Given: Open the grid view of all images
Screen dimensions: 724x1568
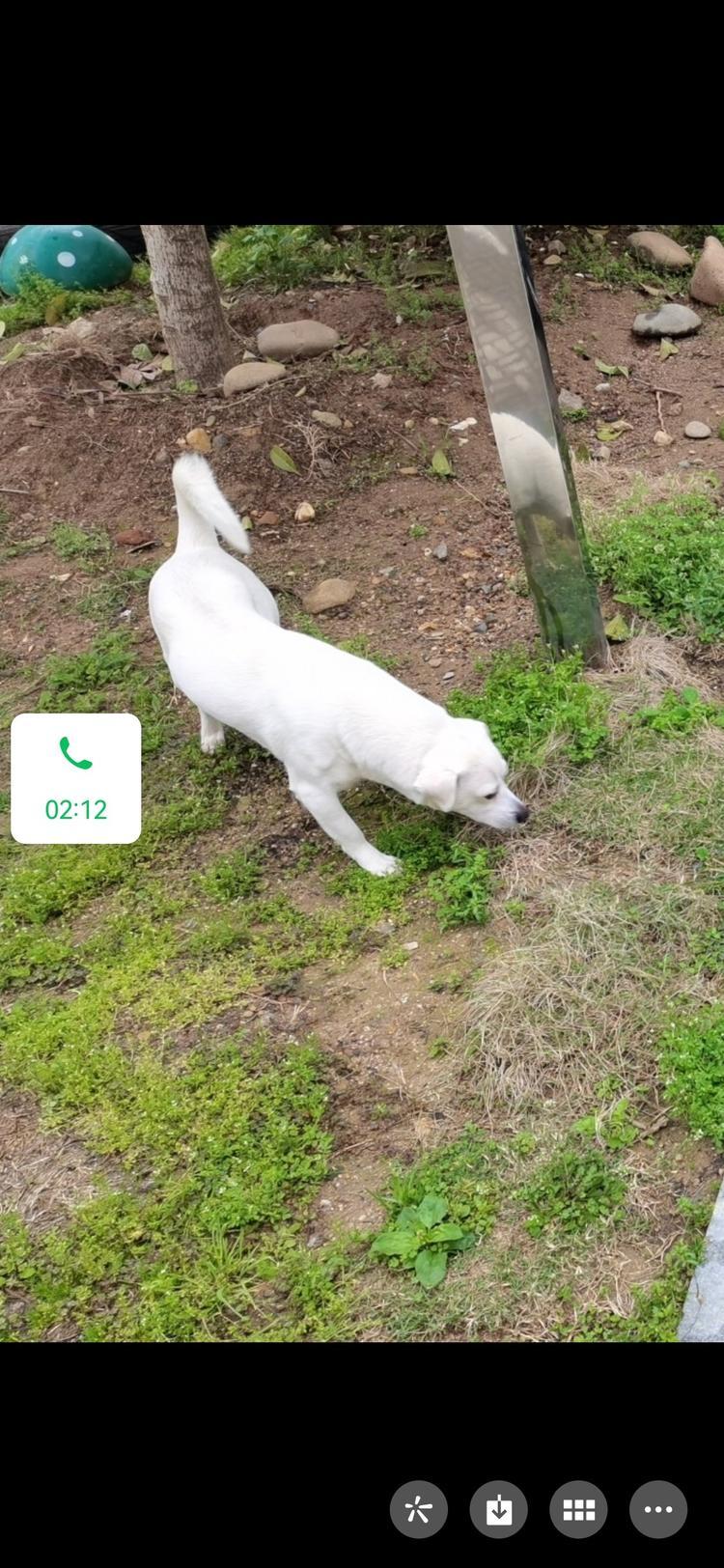Looking at the screenshot, I should (x=578, y=1509).
